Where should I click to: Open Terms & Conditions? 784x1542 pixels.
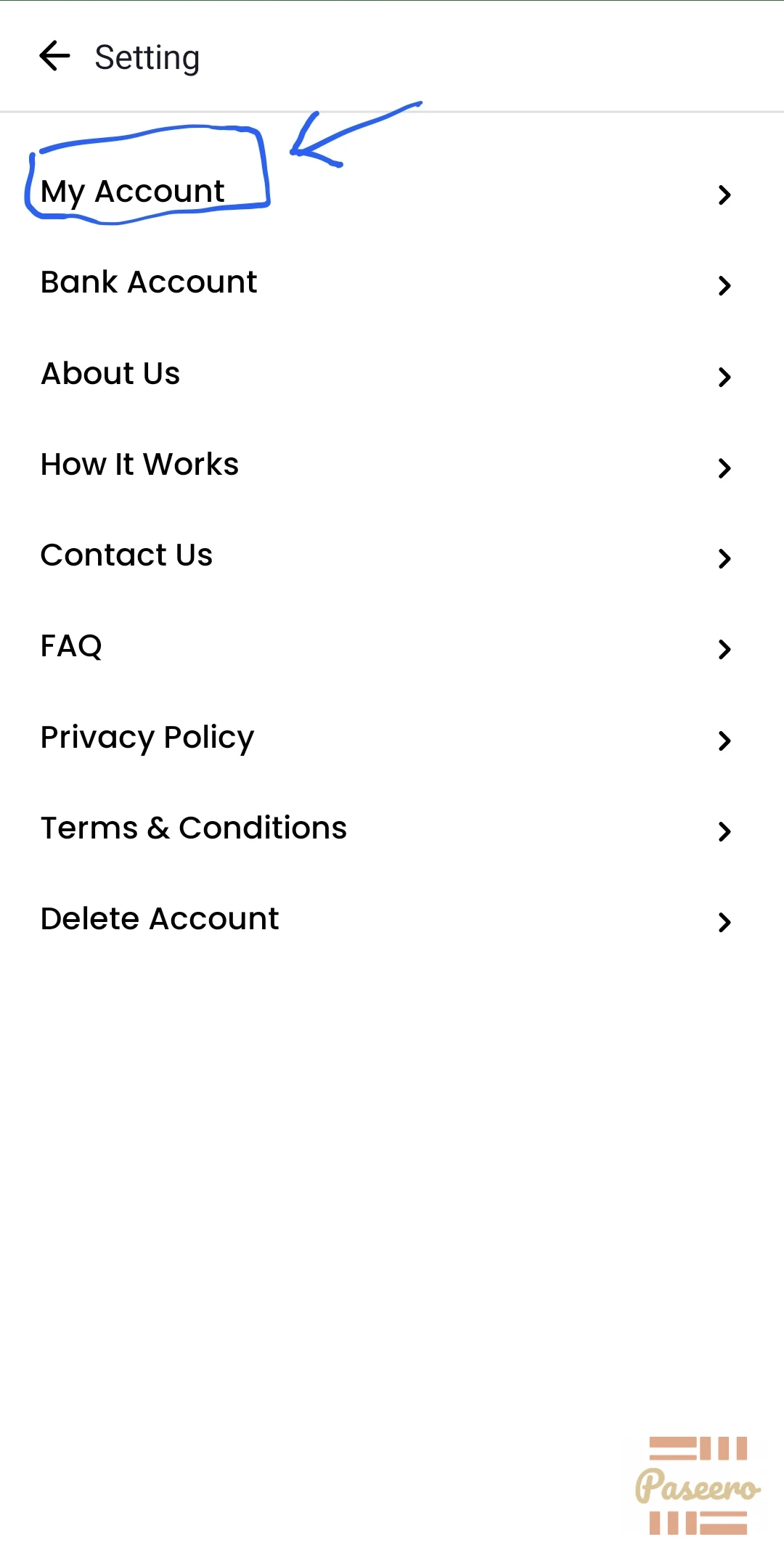pos(392,829)
